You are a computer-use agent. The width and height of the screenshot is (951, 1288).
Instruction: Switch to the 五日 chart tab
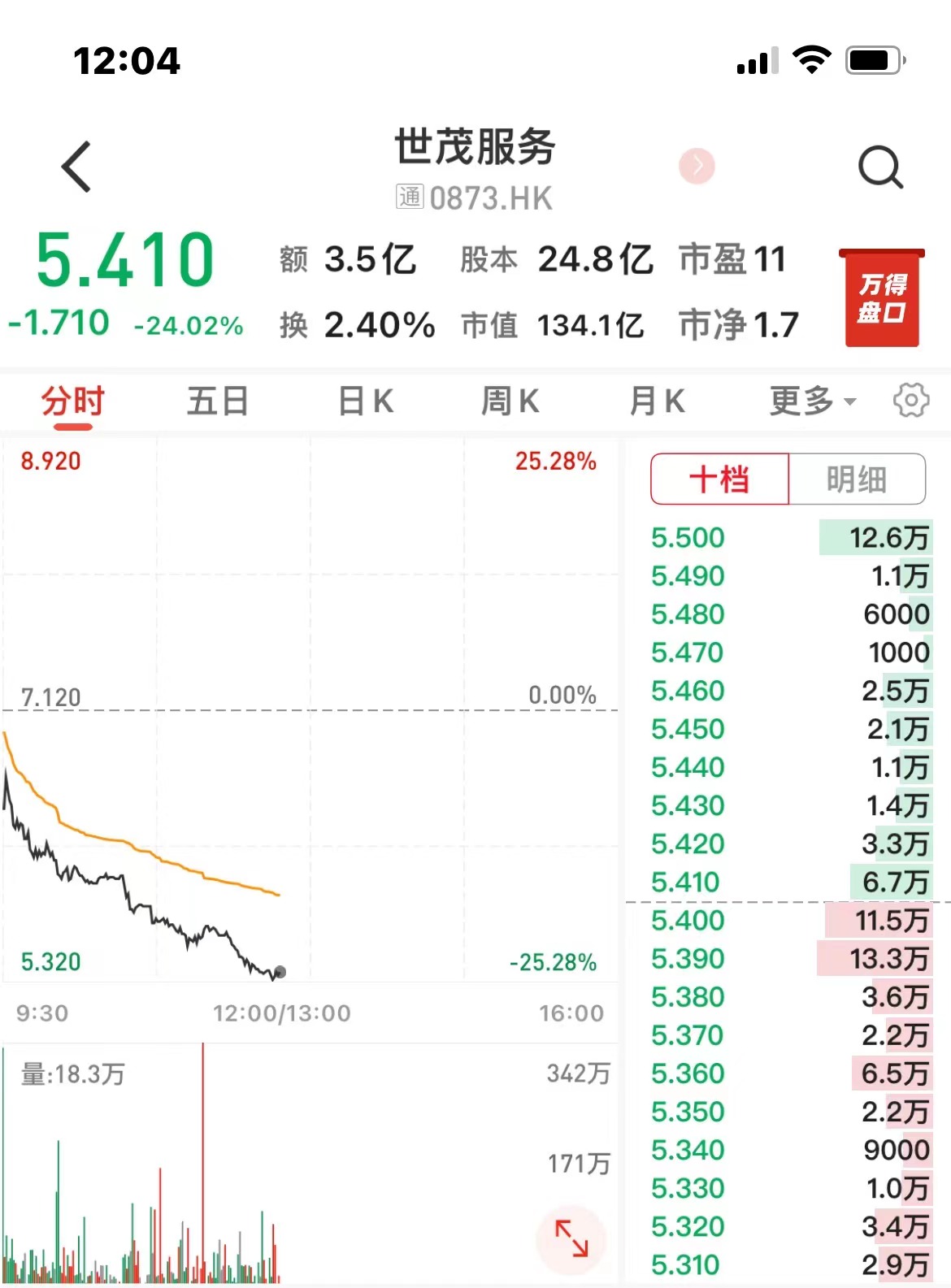[x=217, y=401]
